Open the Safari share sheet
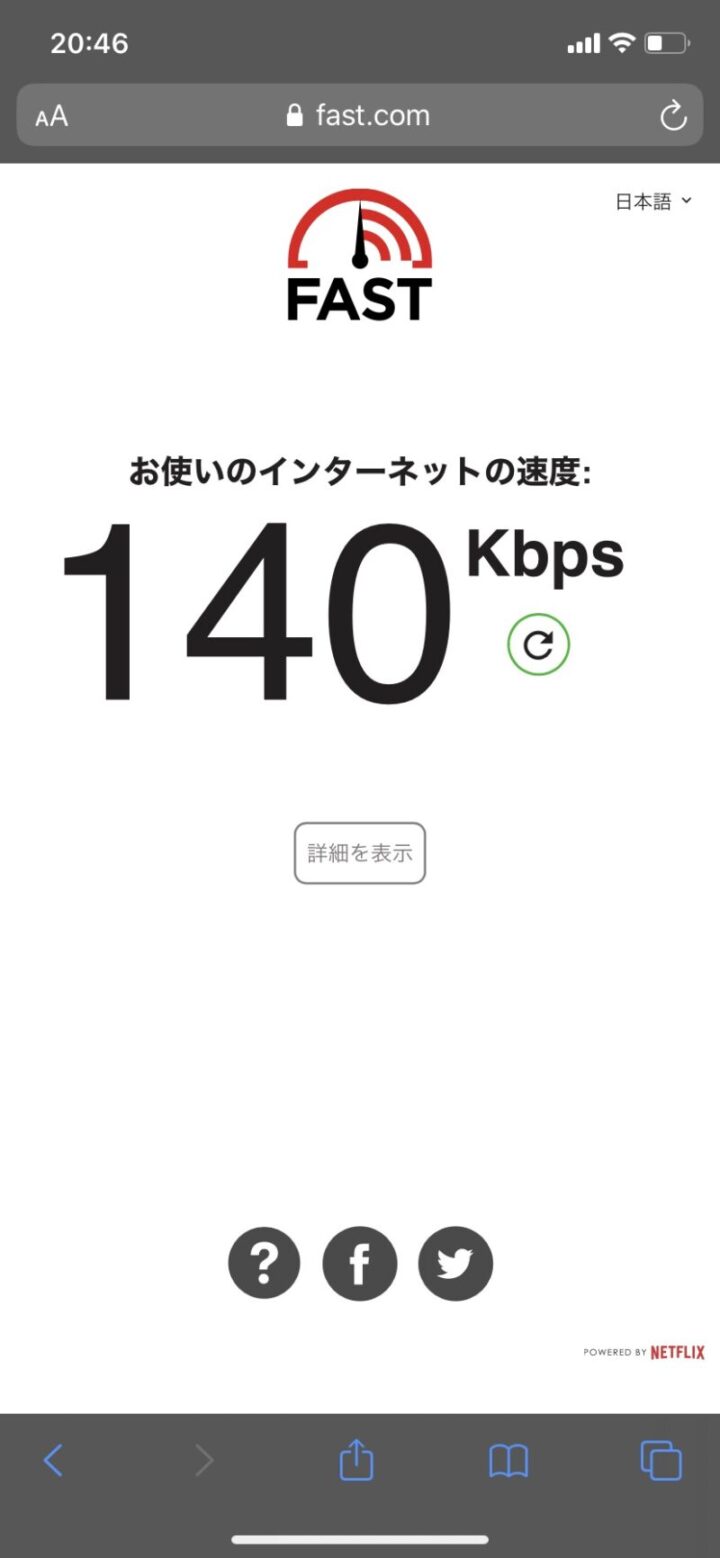The height and width of the screenshot is (1558, 720). (356, 1461)
